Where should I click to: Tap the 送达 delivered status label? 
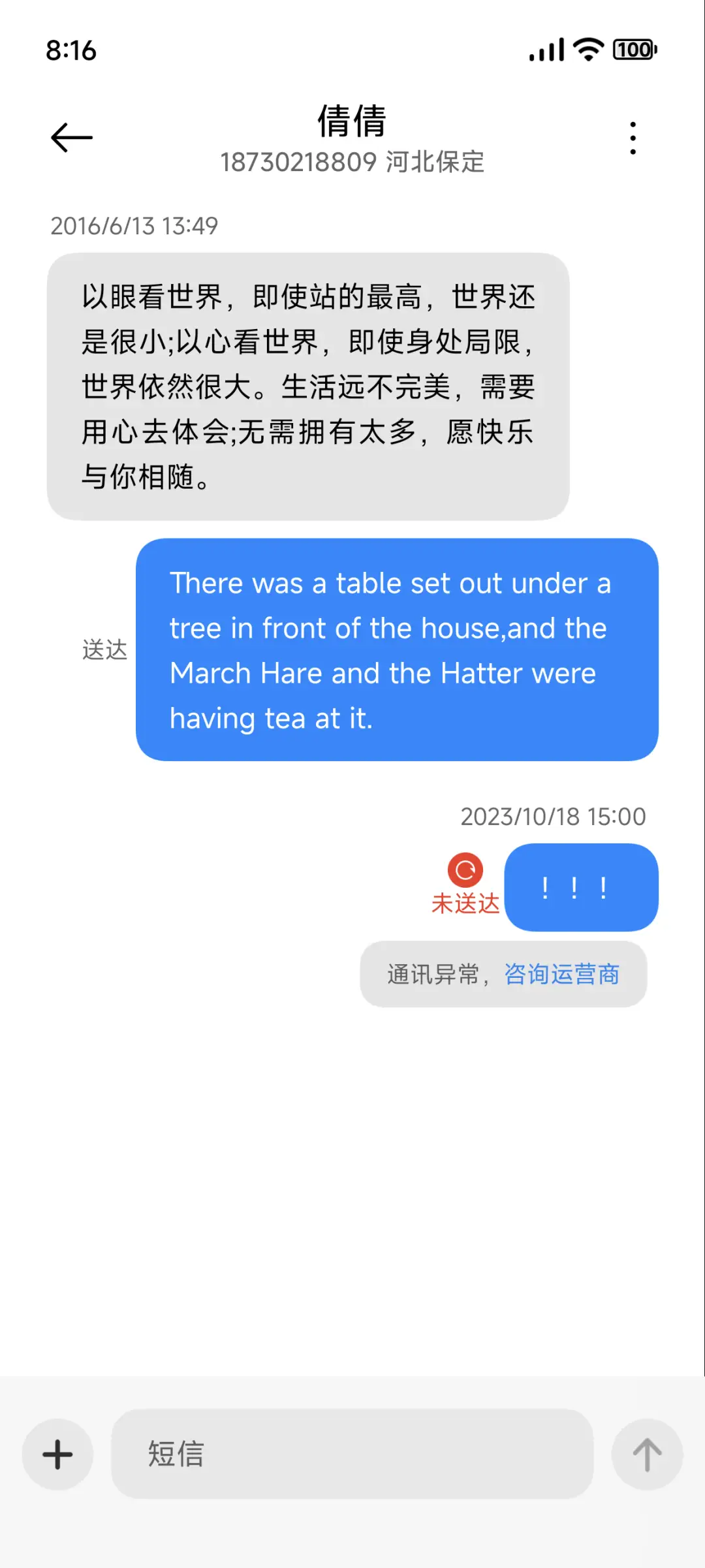106,650
